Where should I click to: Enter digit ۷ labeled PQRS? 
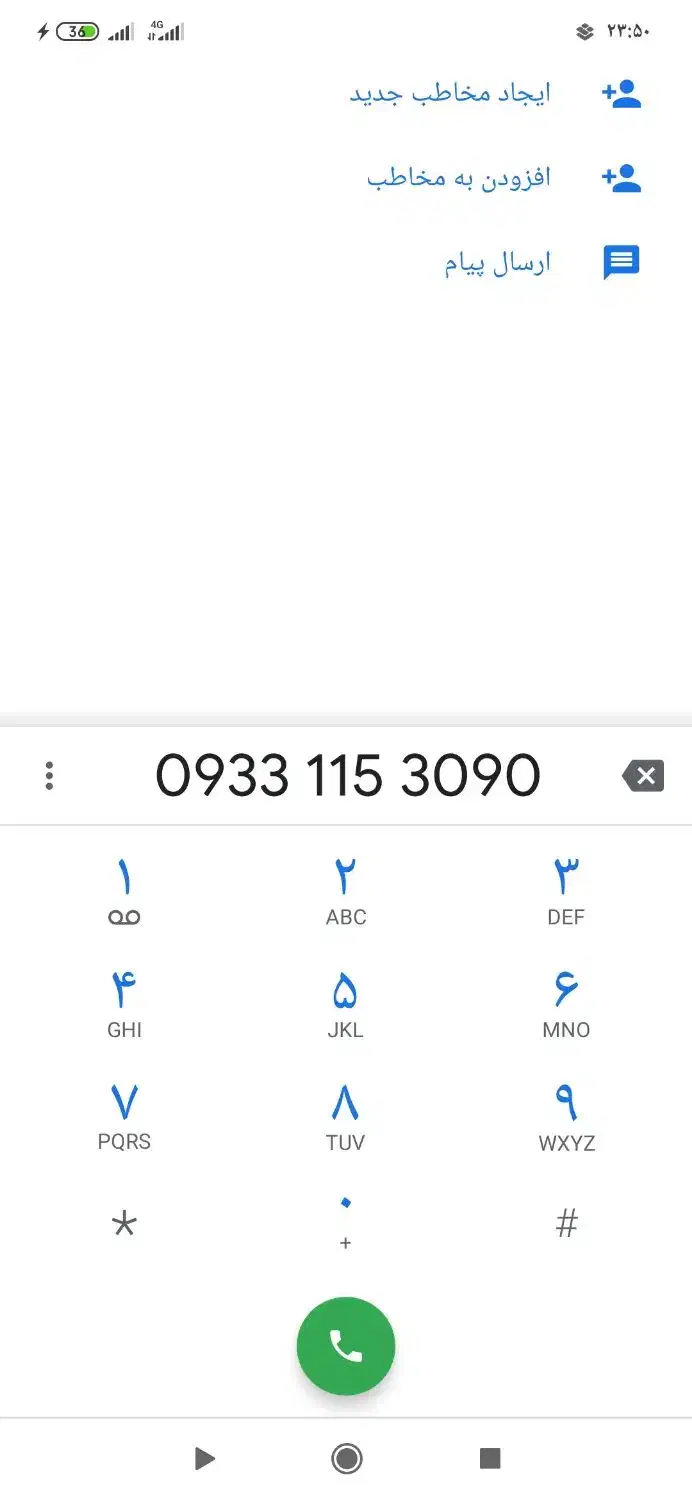(124, 1116)
